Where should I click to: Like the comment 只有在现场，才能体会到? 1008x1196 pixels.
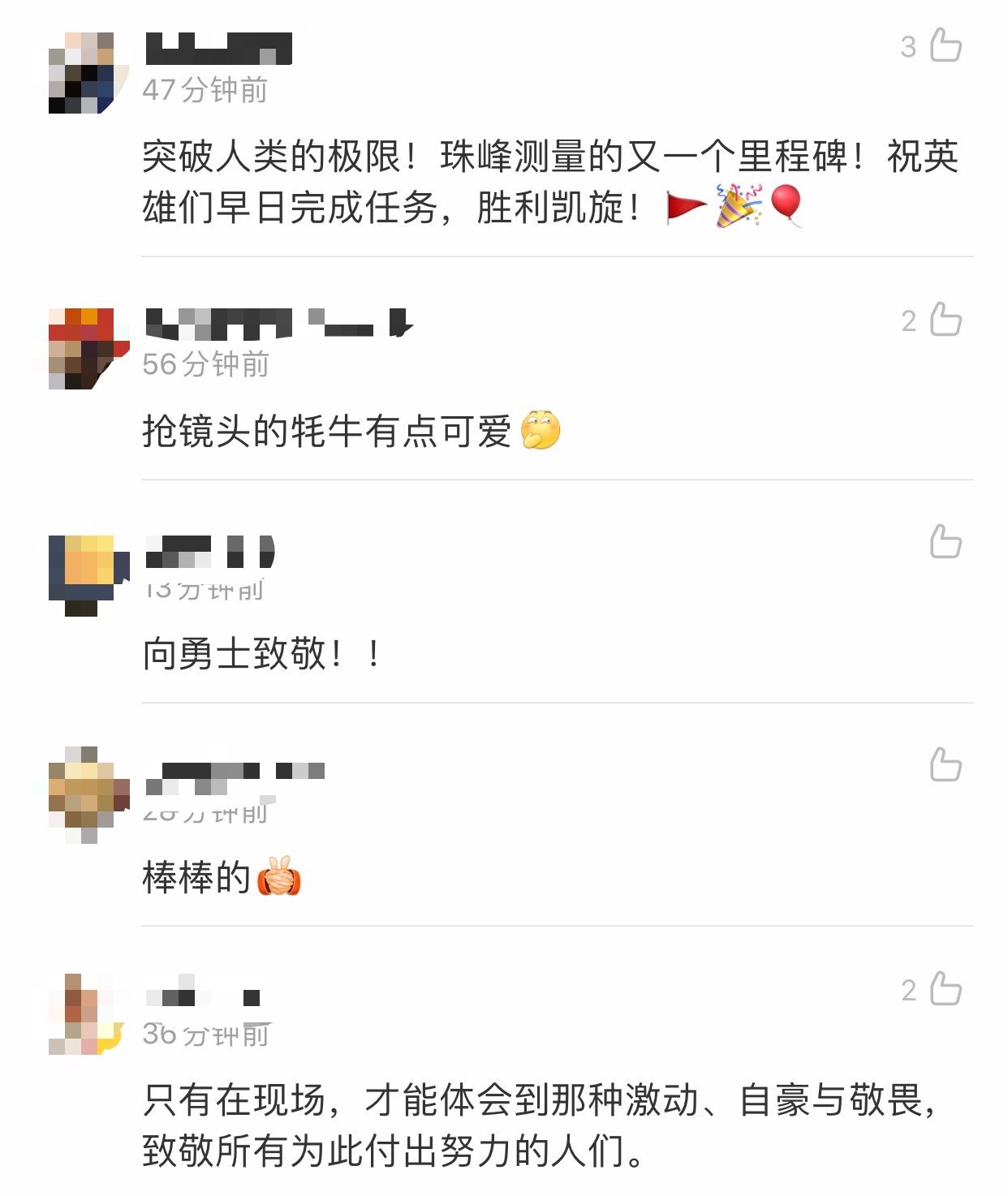946,989
